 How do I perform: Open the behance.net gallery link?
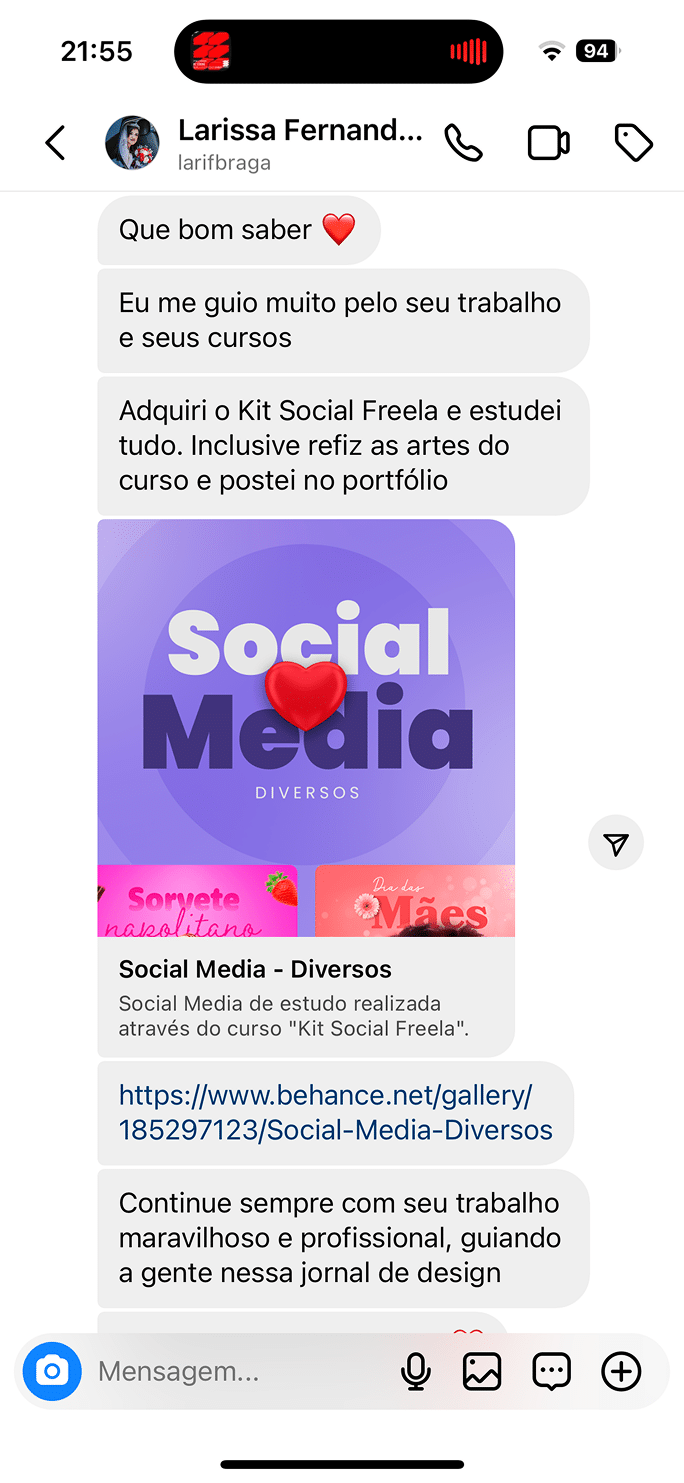335,1113
